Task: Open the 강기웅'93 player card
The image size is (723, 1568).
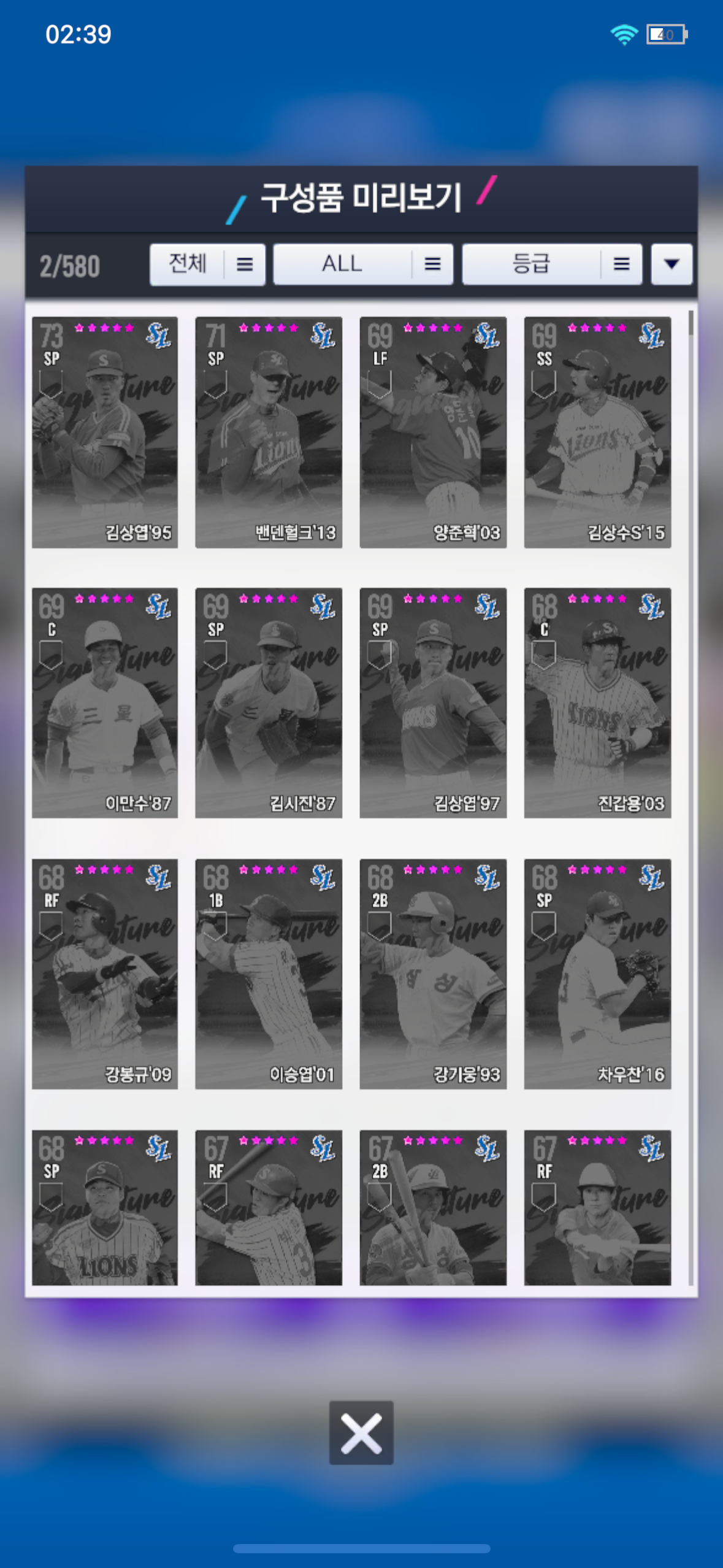Action: (x=433, y=974)
